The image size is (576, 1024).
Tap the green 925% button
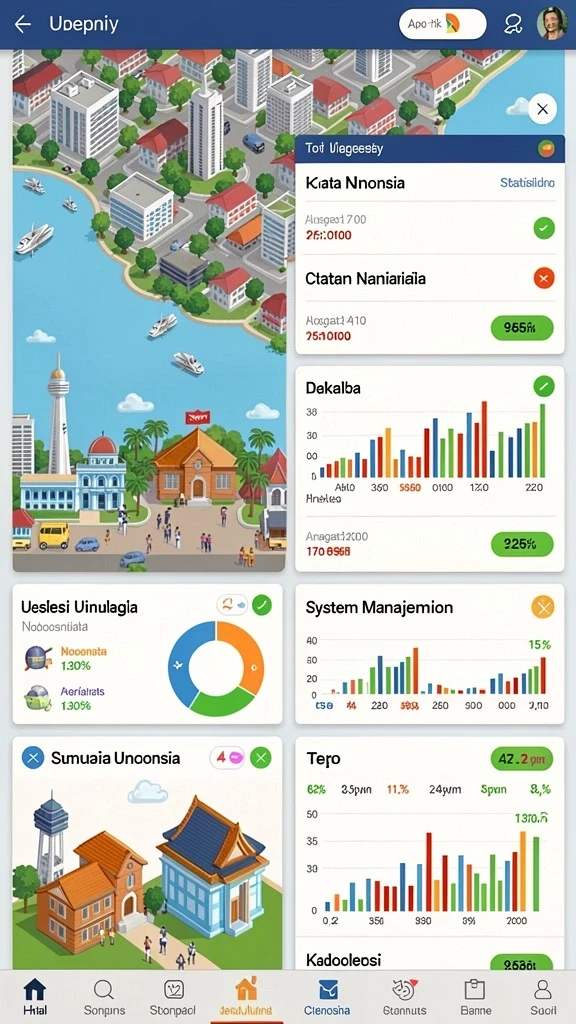[x=522, y=544]
